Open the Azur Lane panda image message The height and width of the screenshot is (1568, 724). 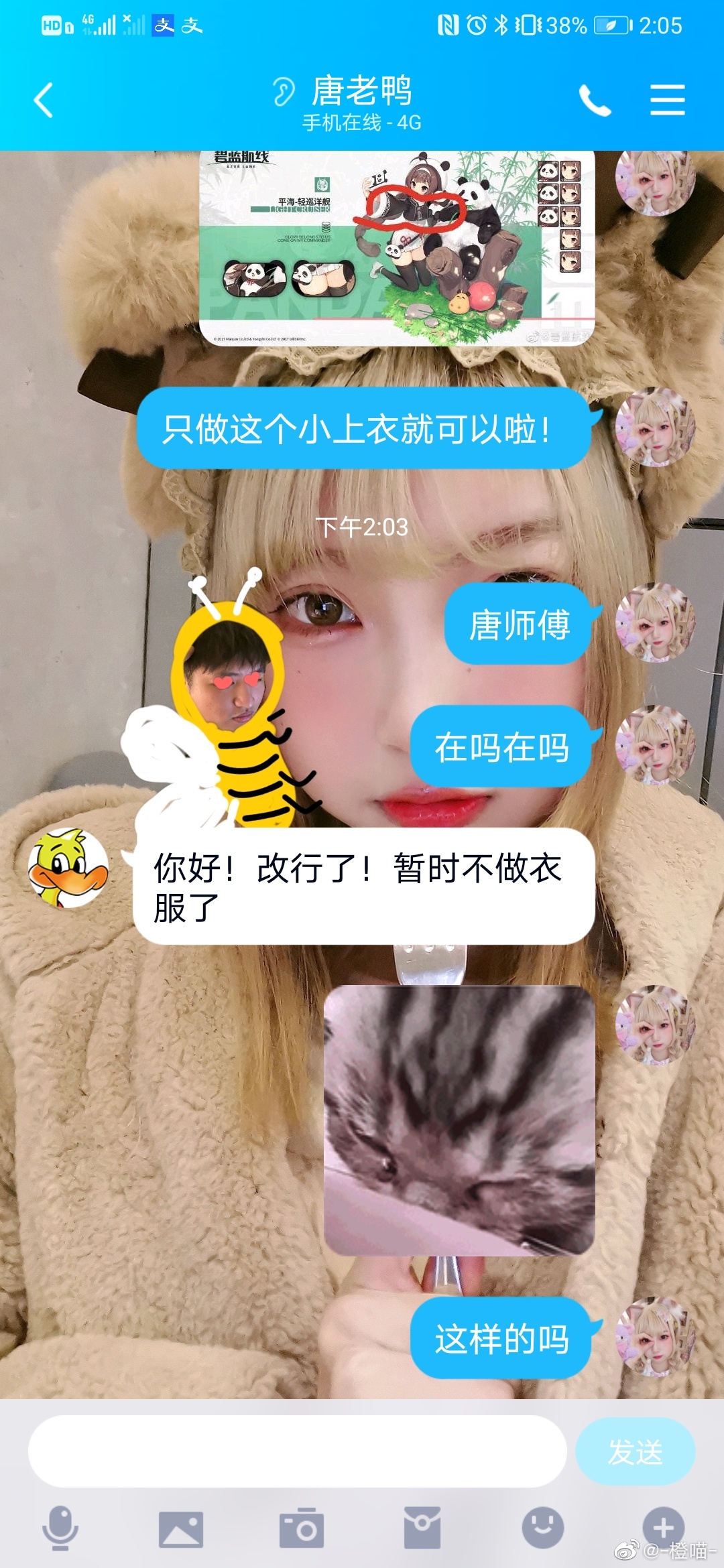pos(397,248)
